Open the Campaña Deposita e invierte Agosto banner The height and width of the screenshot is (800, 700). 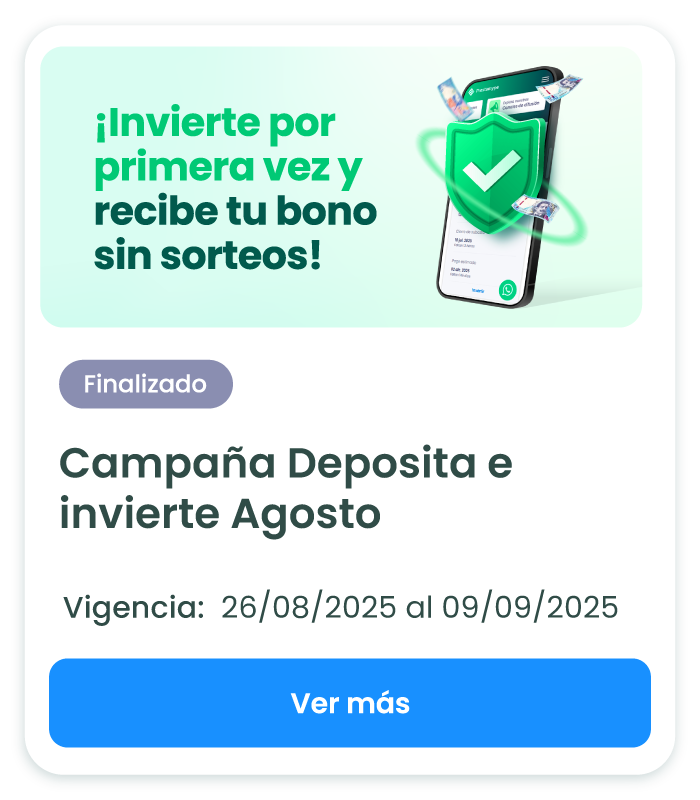(x=340, y=187)
